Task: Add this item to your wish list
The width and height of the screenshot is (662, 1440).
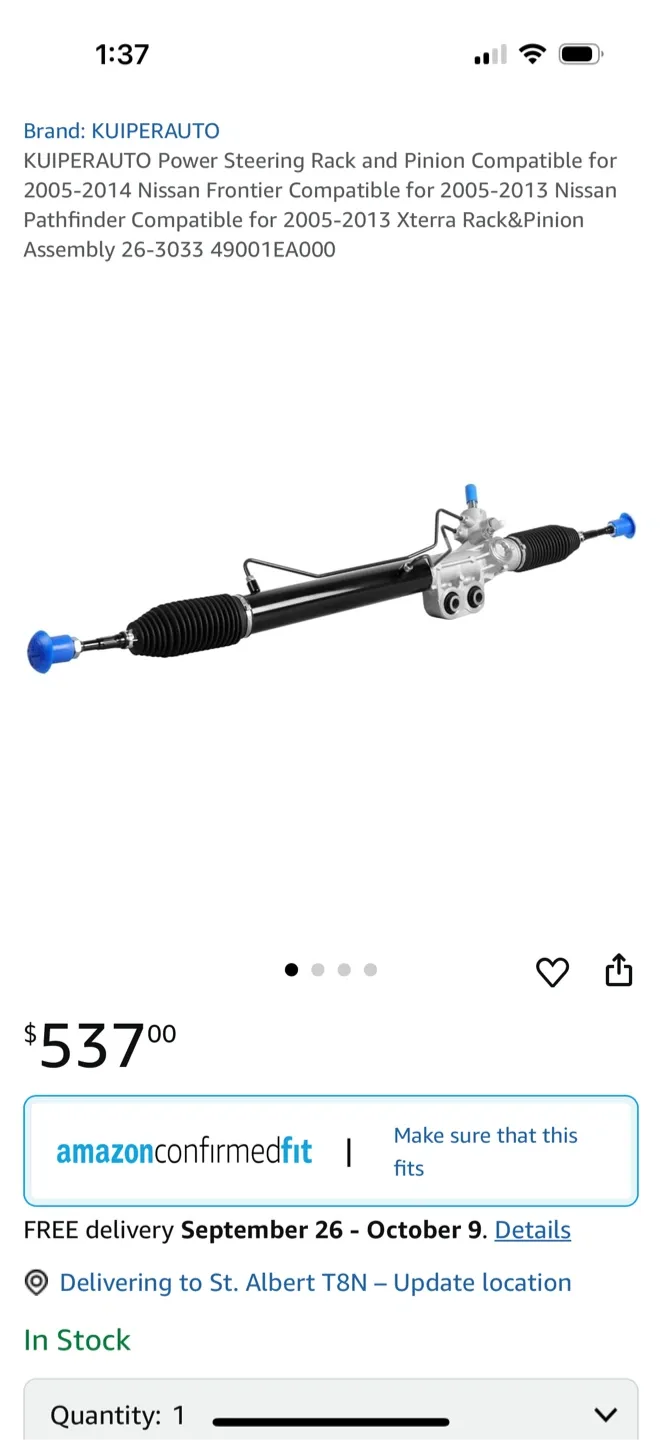Action: point(552,972)
